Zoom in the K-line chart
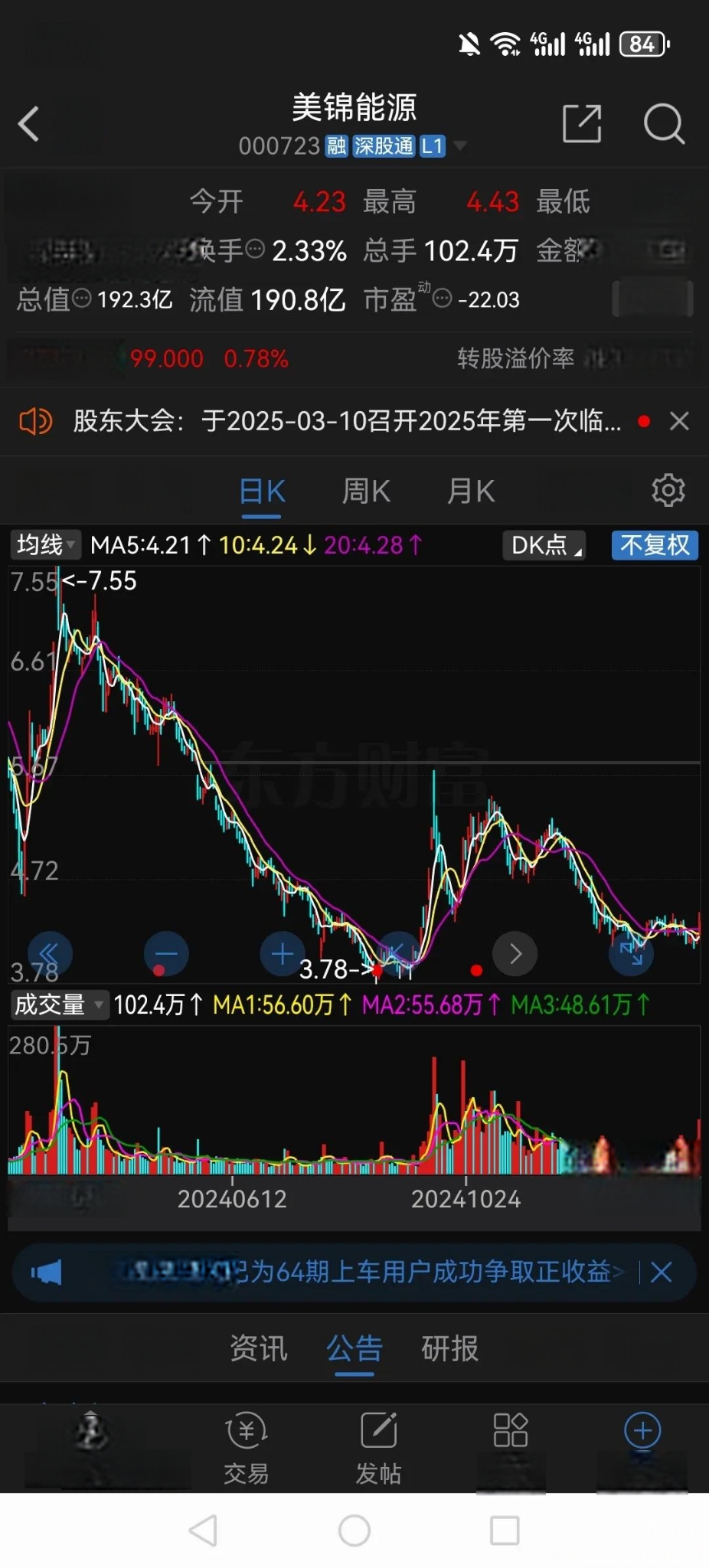The image size is (709, 1568). click(x=283, y=954)
